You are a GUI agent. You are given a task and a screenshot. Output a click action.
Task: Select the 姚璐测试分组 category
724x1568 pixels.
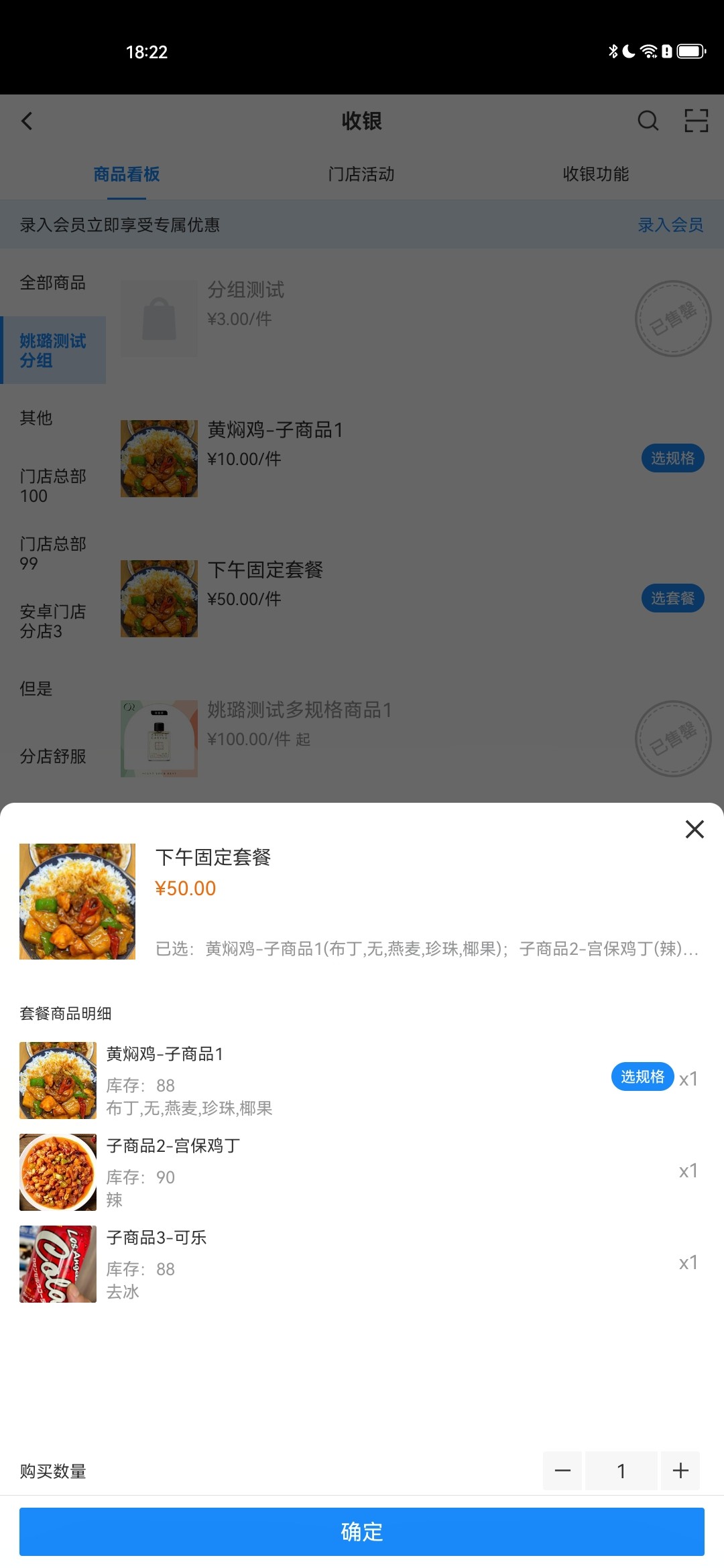tap(54, 350)
